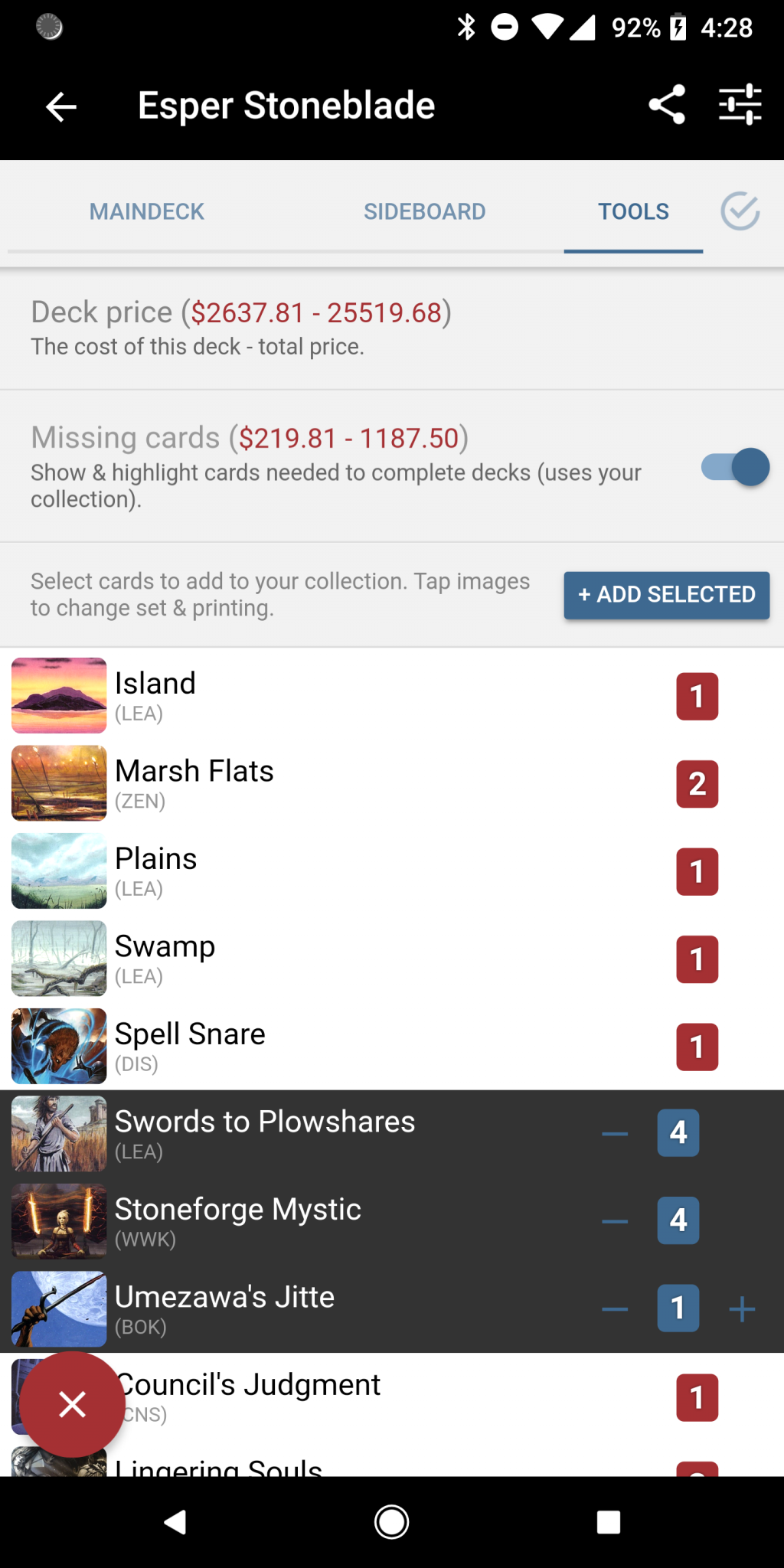
Task: Open the Island card thumbnail image
Action: [58, 695]
